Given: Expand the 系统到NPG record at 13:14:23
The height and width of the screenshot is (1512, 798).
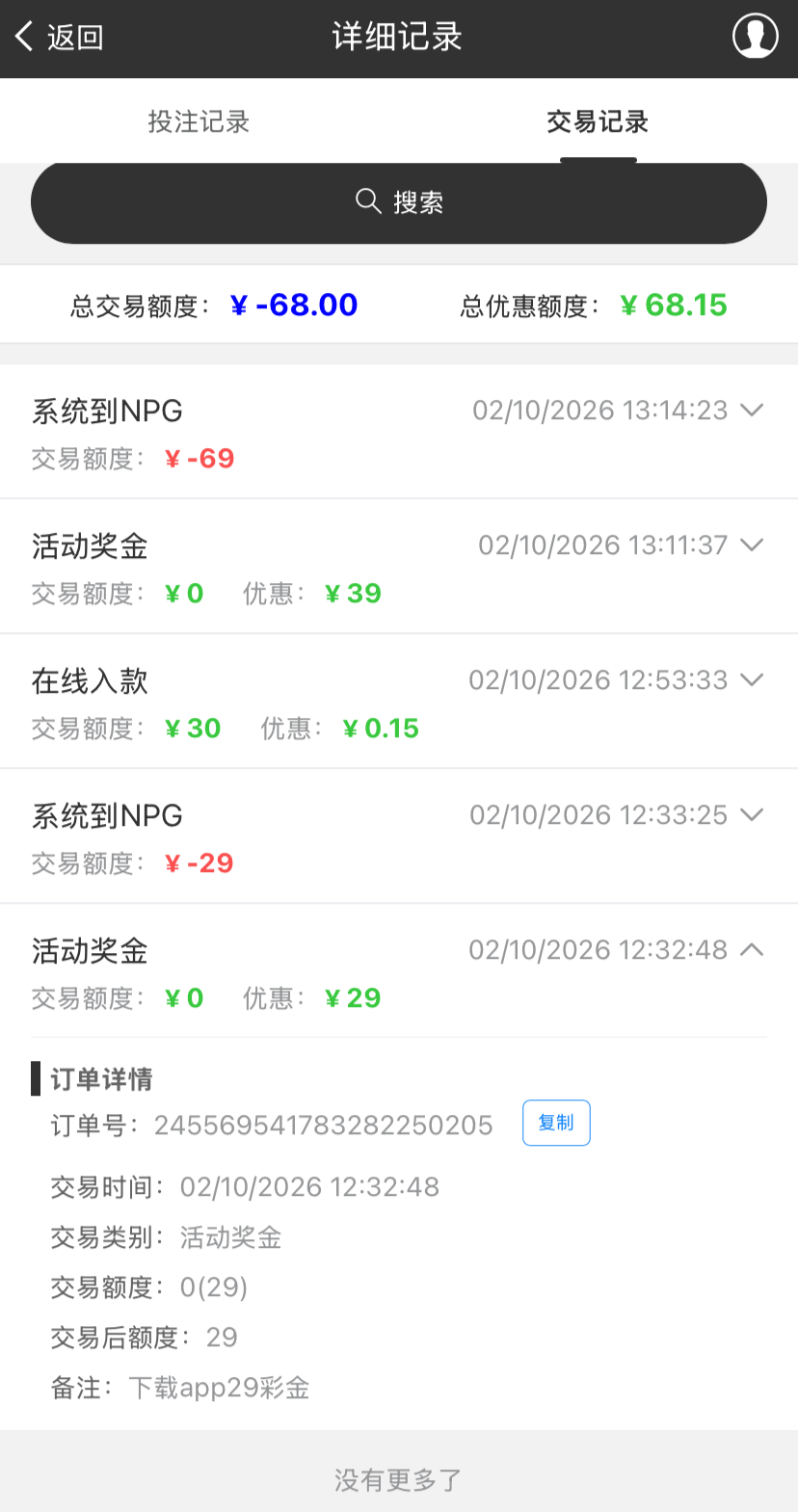Looking at the screenshot, I should tap(752, 411).
